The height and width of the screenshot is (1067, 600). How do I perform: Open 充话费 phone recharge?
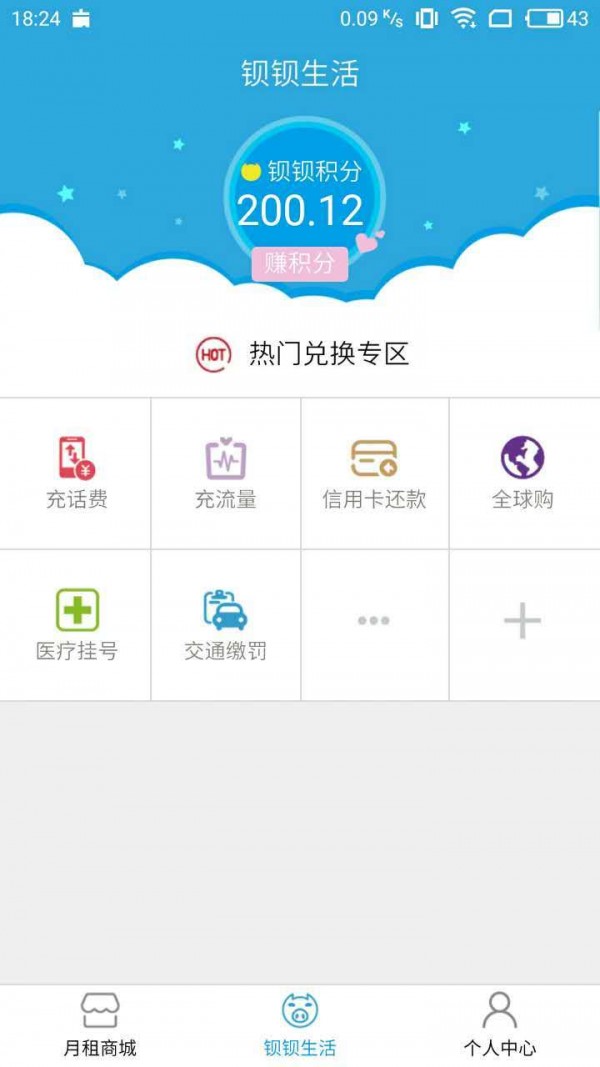[76, 473]
